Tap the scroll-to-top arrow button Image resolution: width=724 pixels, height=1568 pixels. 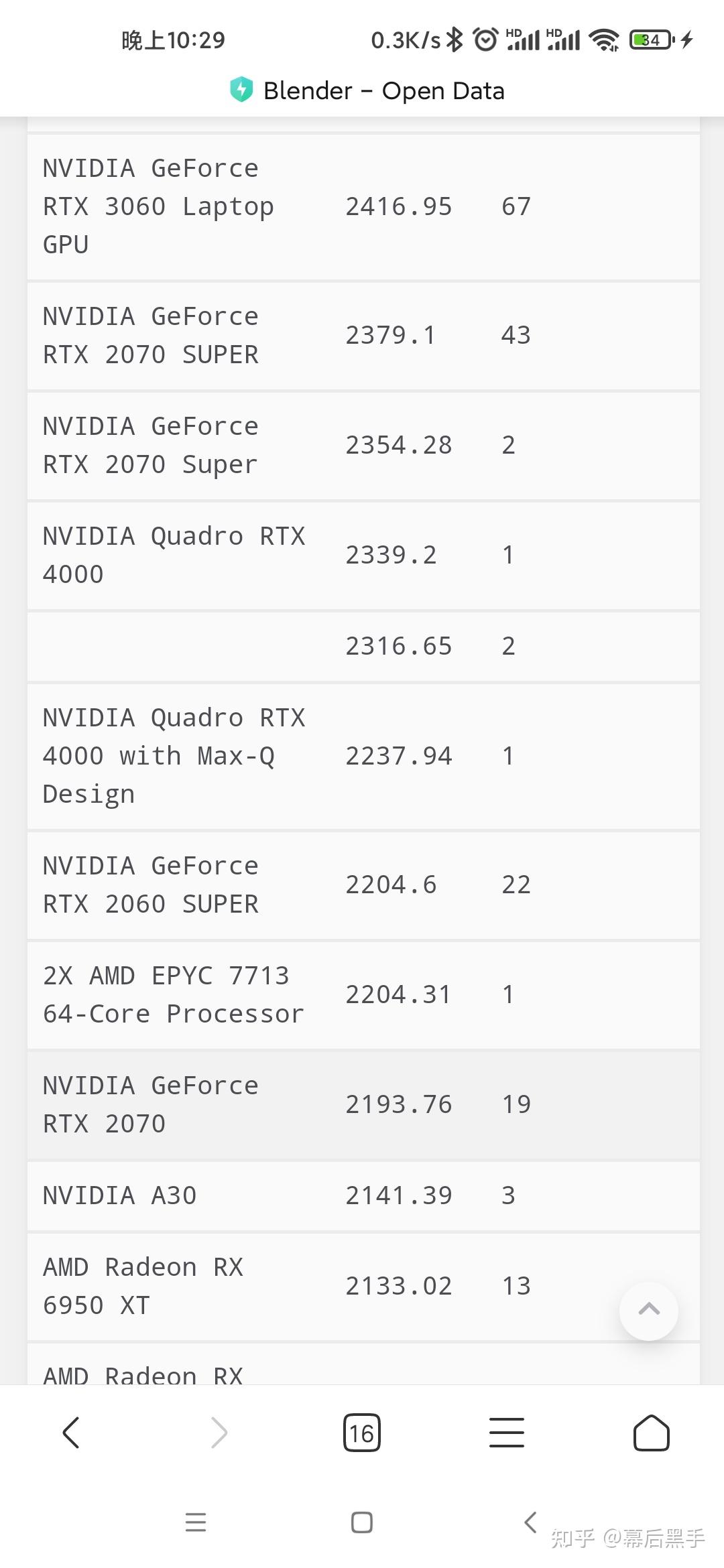tap(648, 1311)
